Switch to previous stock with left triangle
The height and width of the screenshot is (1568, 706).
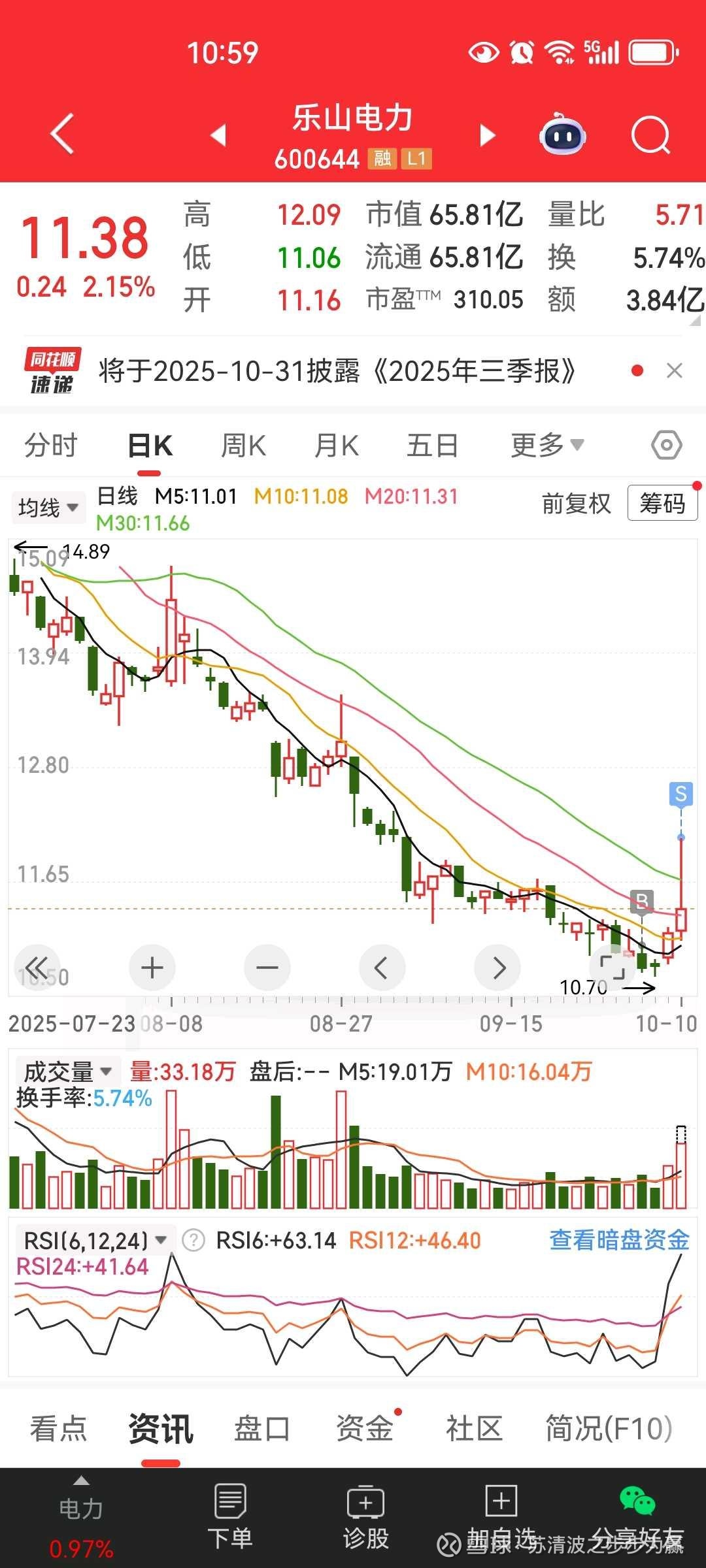pyautogui.click(x=218, y=135)
